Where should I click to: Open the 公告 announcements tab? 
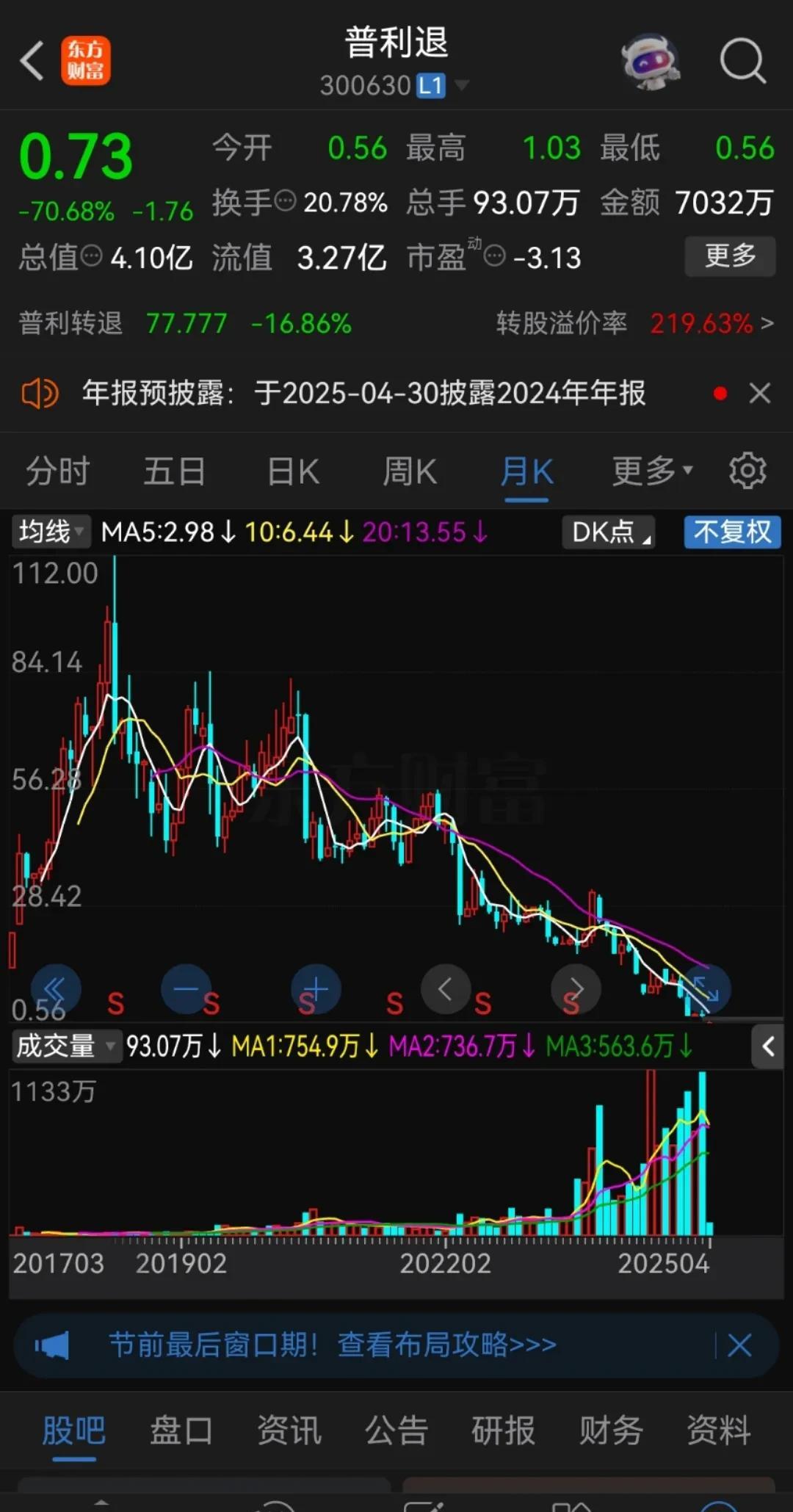(x=396, y=1430)
